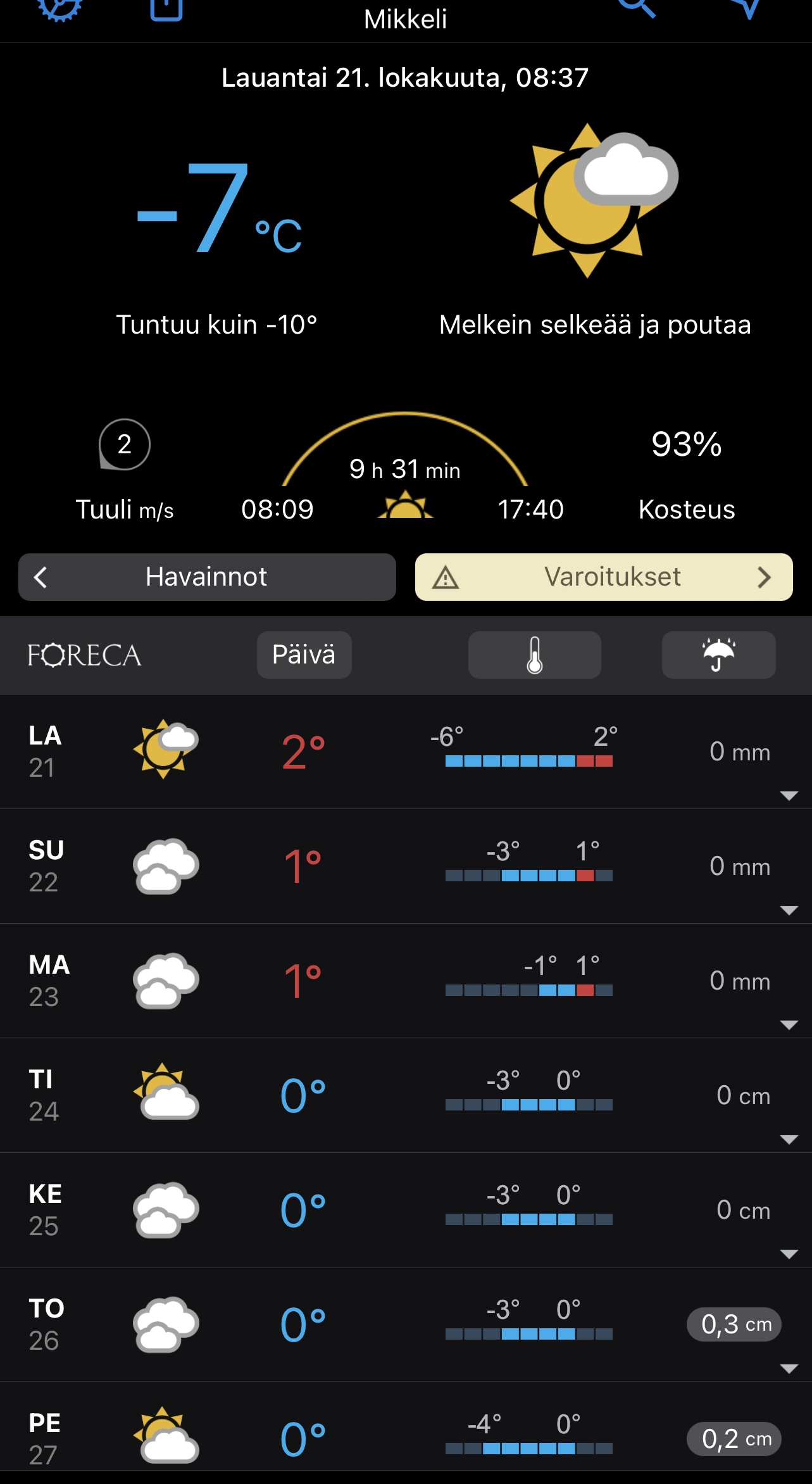This screenshot has width=812, height=1484.
Task: Expand the SU 22 forecast row
Action: tap(789, 910)
